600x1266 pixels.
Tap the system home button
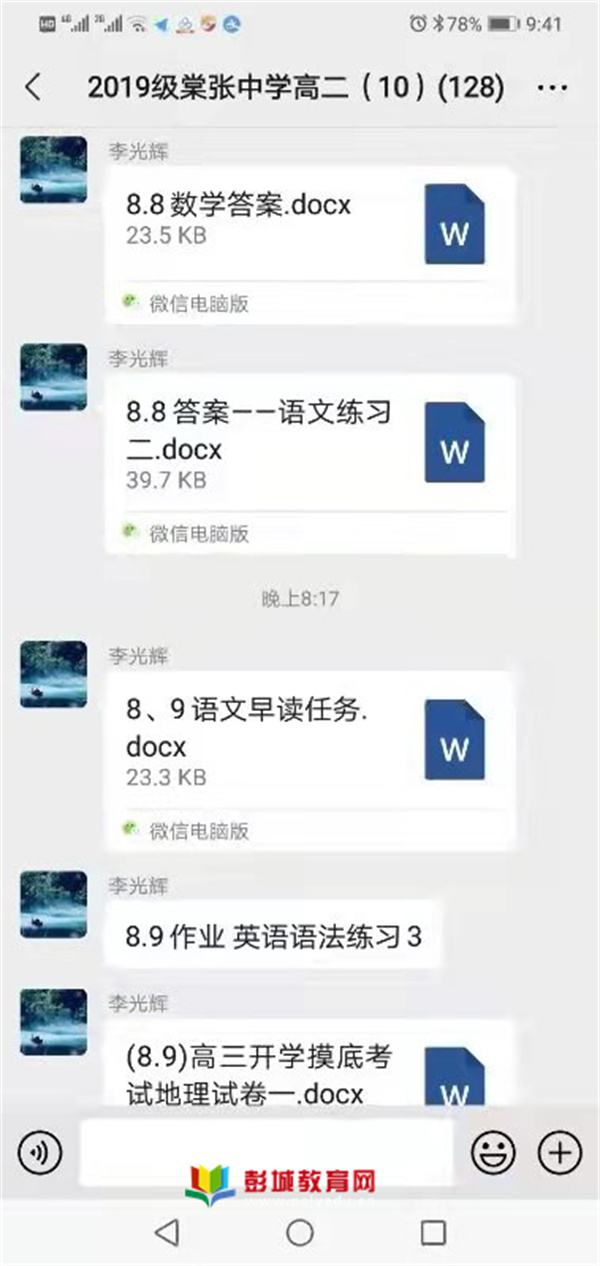click(x=300, y=1232)
